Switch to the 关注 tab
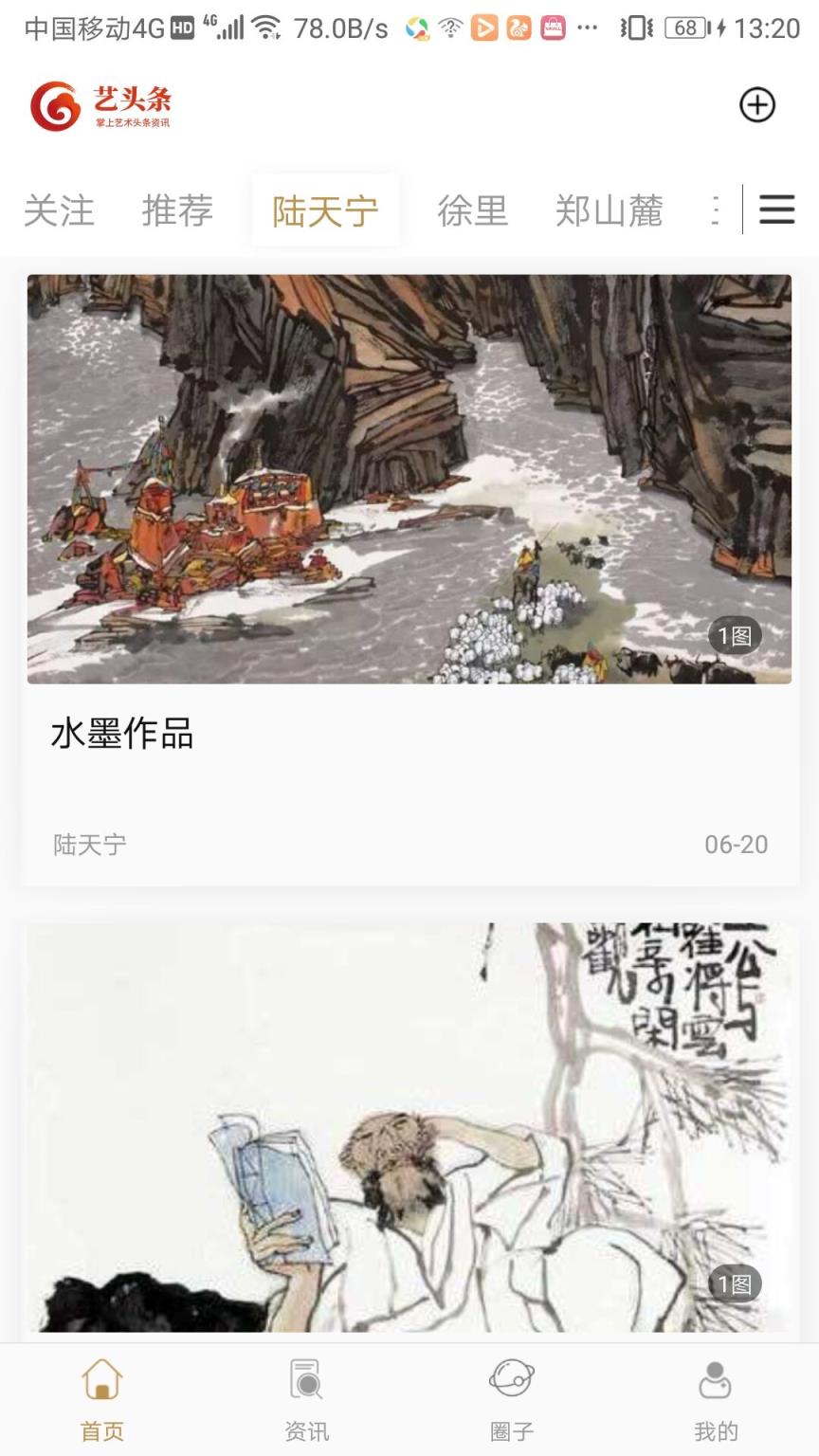Viewport: 819px width, 1456px height. coord(60,210)
